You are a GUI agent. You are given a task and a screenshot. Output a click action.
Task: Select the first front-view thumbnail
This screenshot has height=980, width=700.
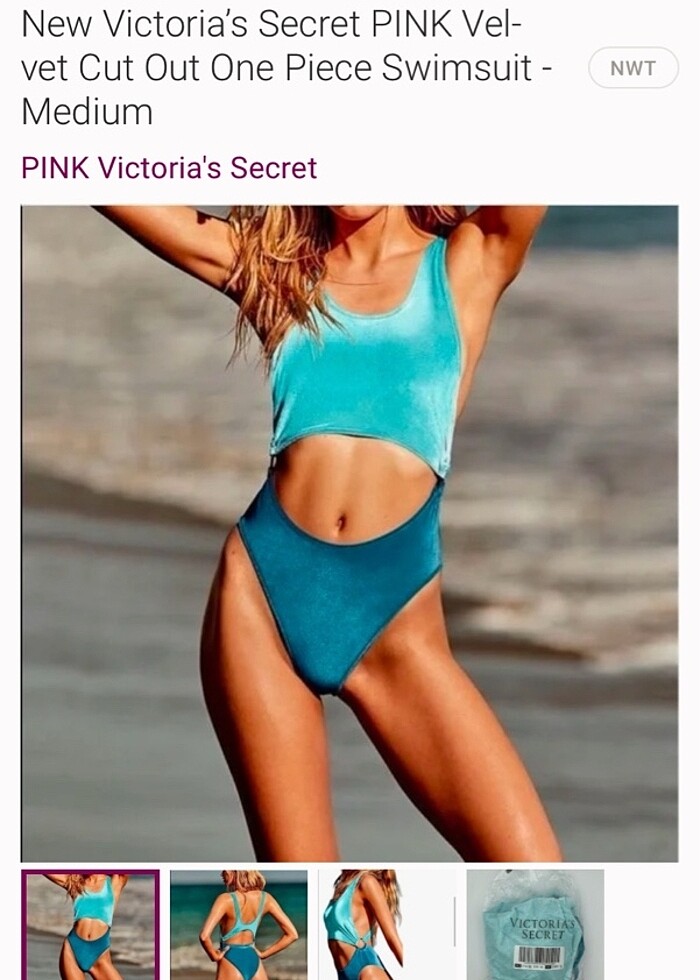pyautogui.click(x=90, y=925)
